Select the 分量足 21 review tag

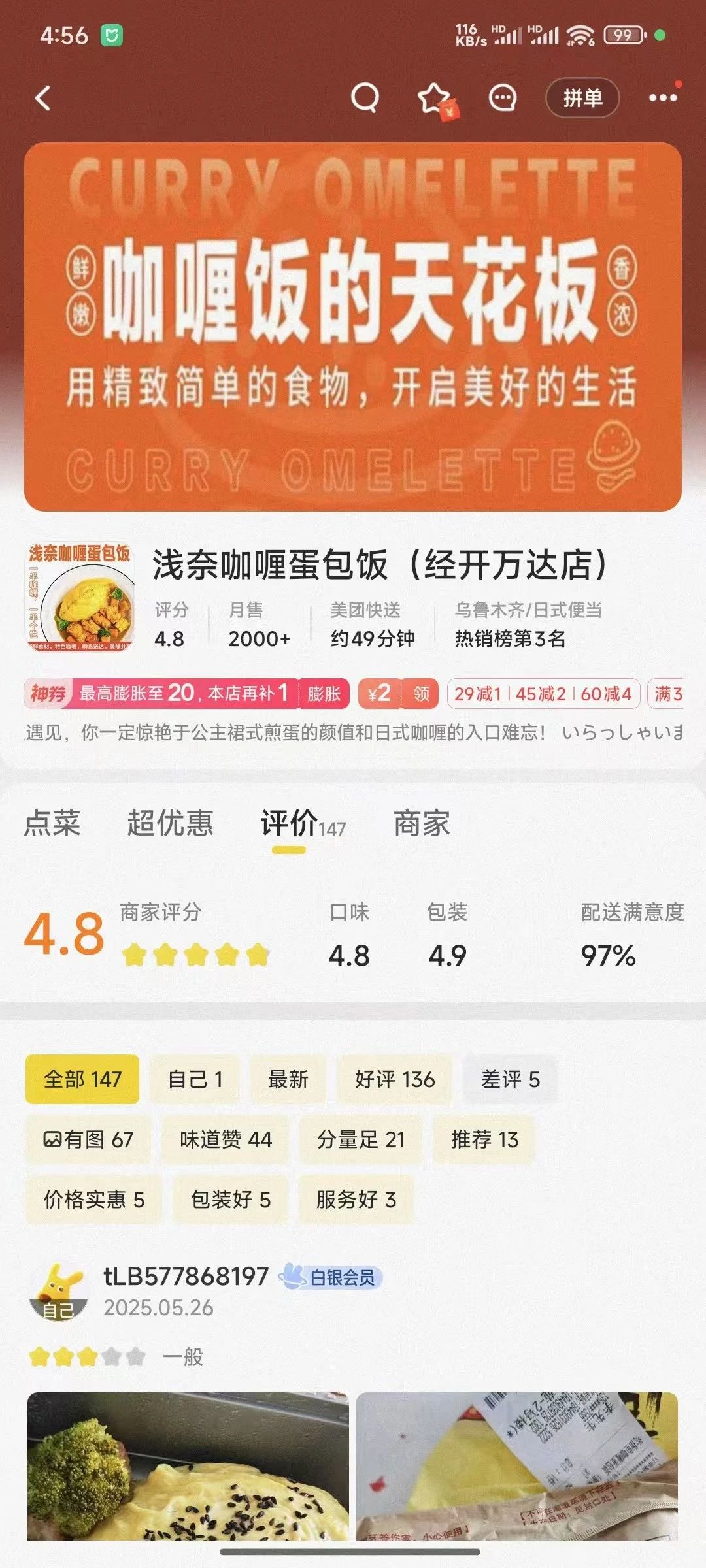tap(361, 1139)
